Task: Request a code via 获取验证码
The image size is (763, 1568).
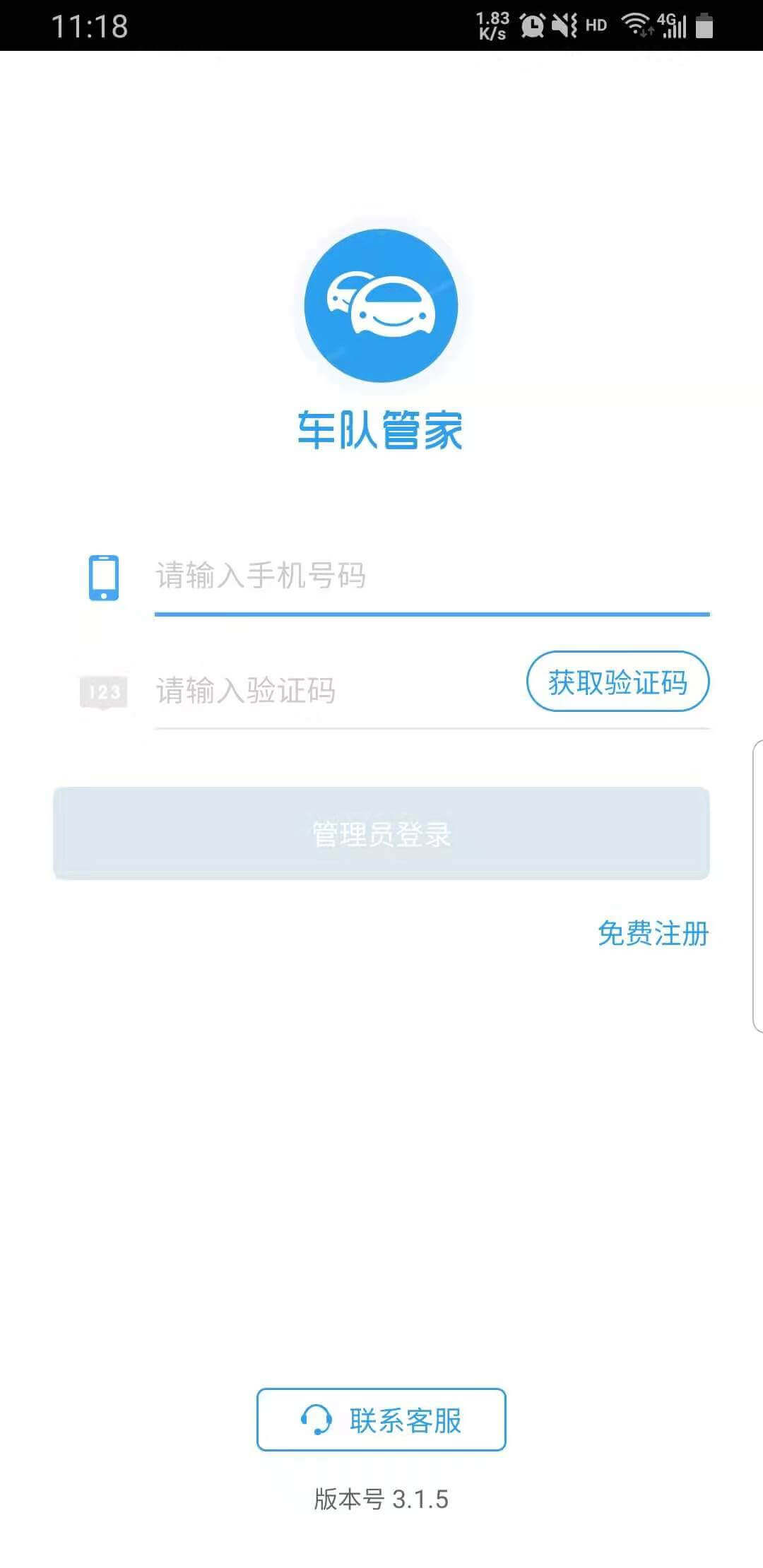Action: 617,682
